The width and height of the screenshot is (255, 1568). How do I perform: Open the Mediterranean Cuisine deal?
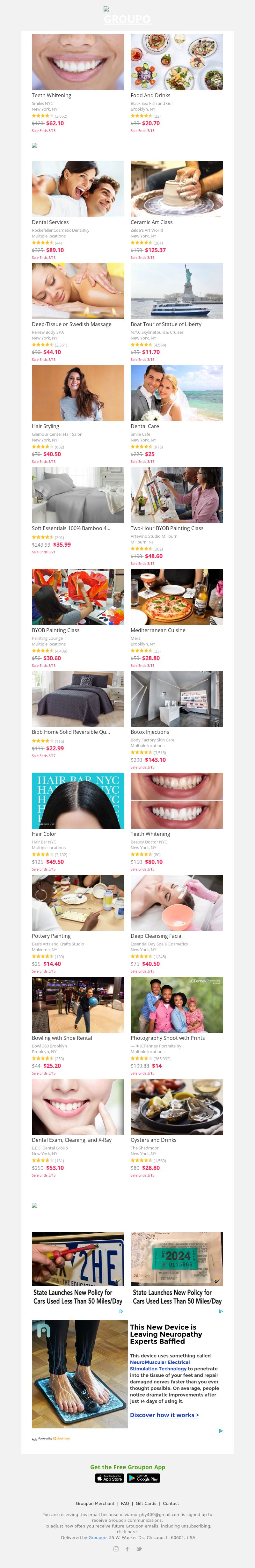click(x=177, y=596)
